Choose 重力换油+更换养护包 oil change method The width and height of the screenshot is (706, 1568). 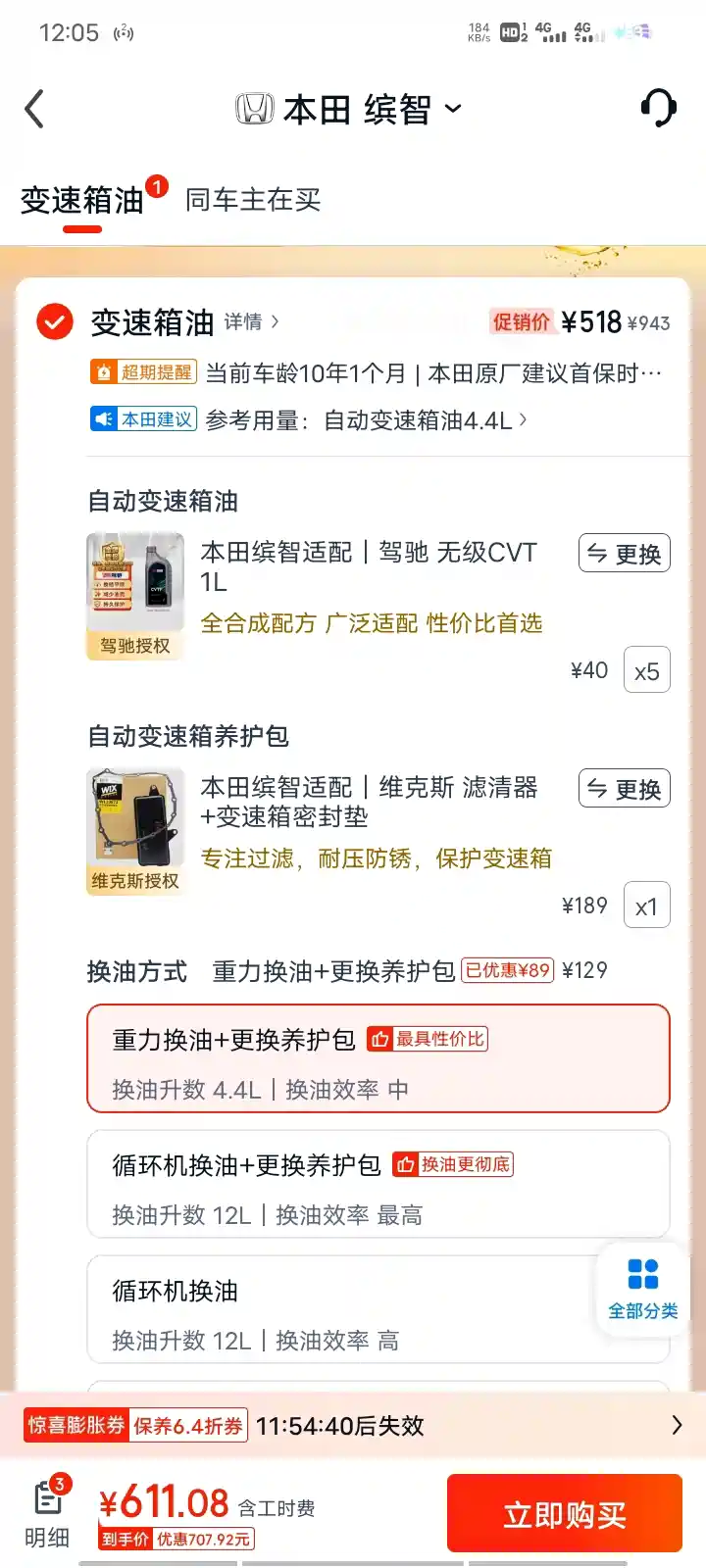(378, 1058)
